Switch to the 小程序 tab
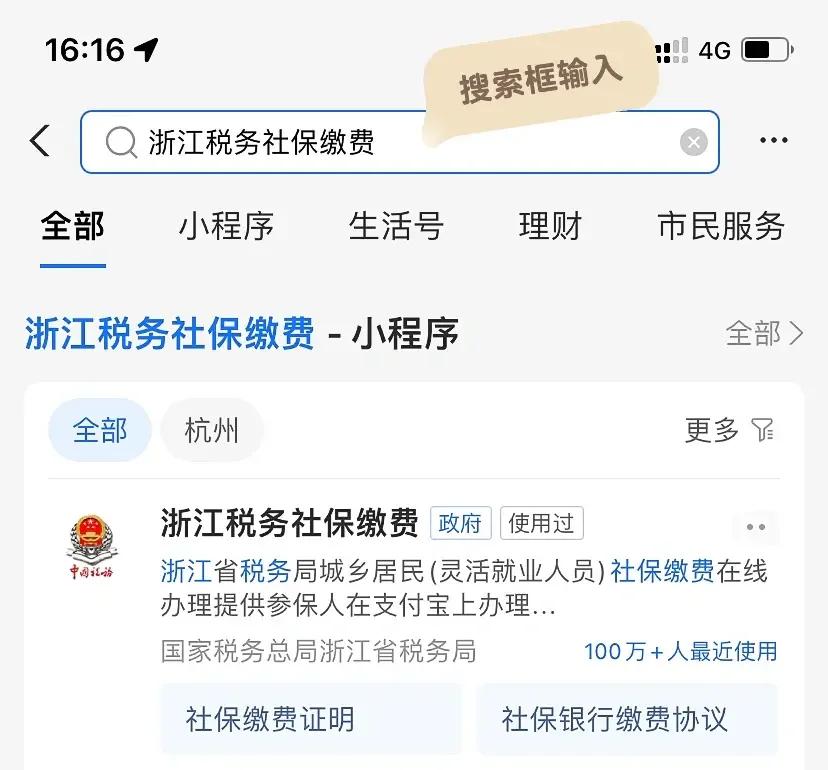Viewport: 828px width, 770px height. (x=226, y=226)
